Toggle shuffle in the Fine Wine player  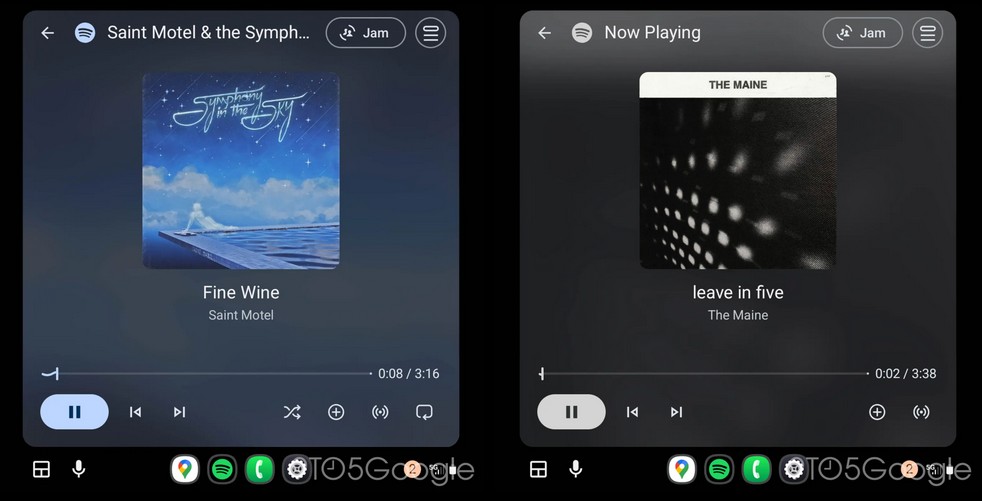coord(292,412)
